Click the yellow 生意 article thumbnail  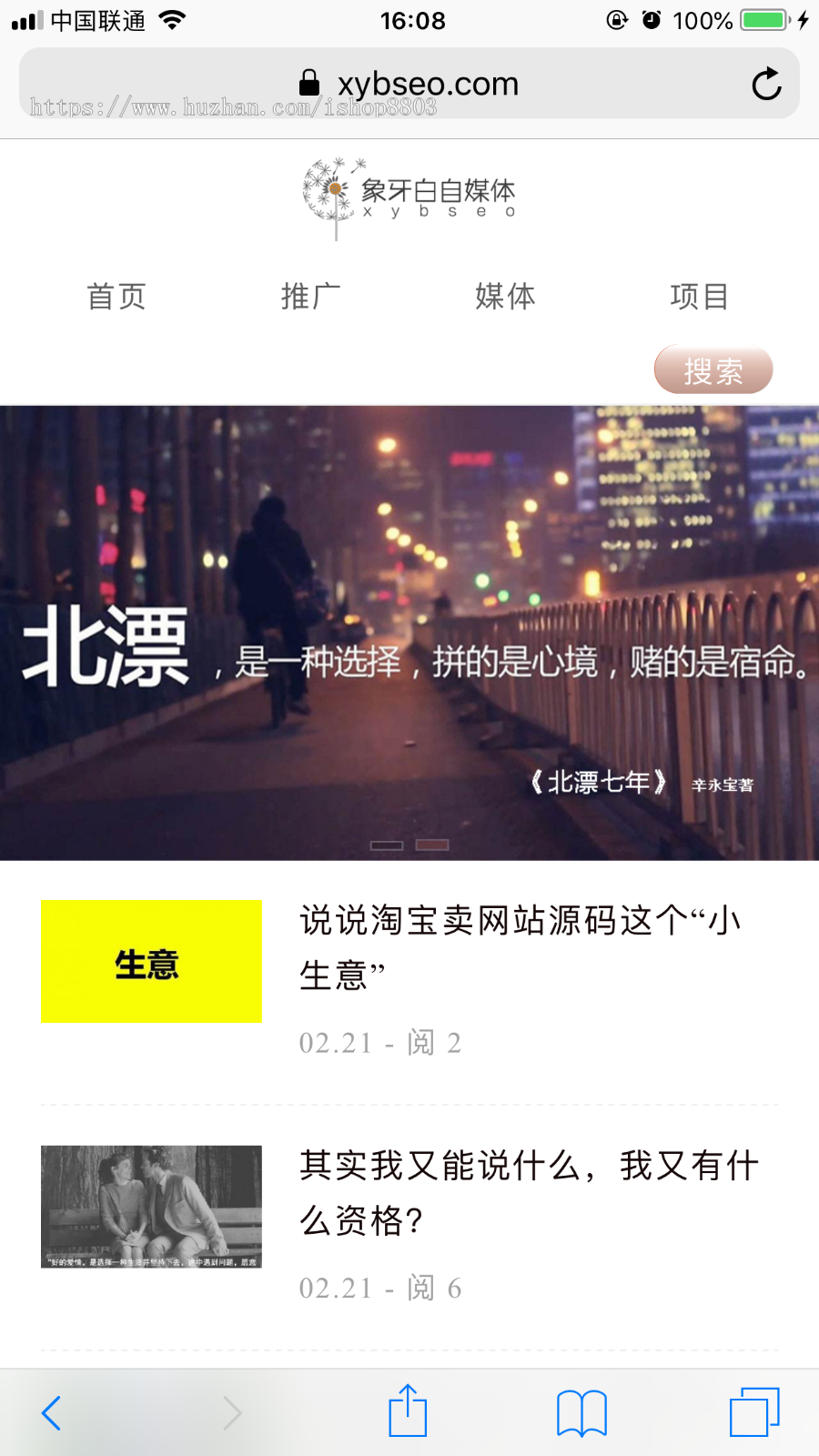coord(150,961)
